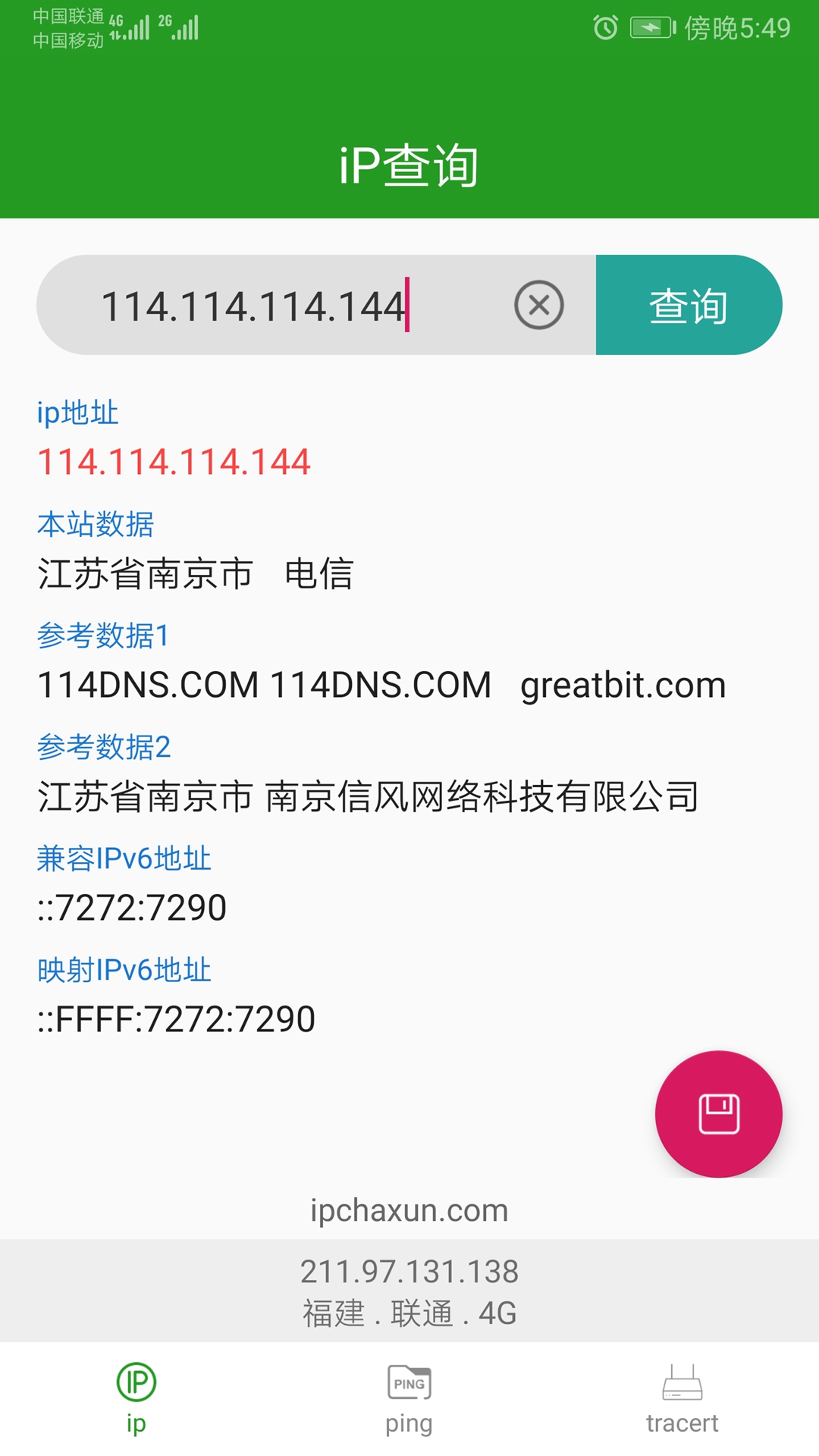This screenshot has width=819, height=1456.
Task: Select the circular IP icon at bottom
Action: coord(135,1382)
